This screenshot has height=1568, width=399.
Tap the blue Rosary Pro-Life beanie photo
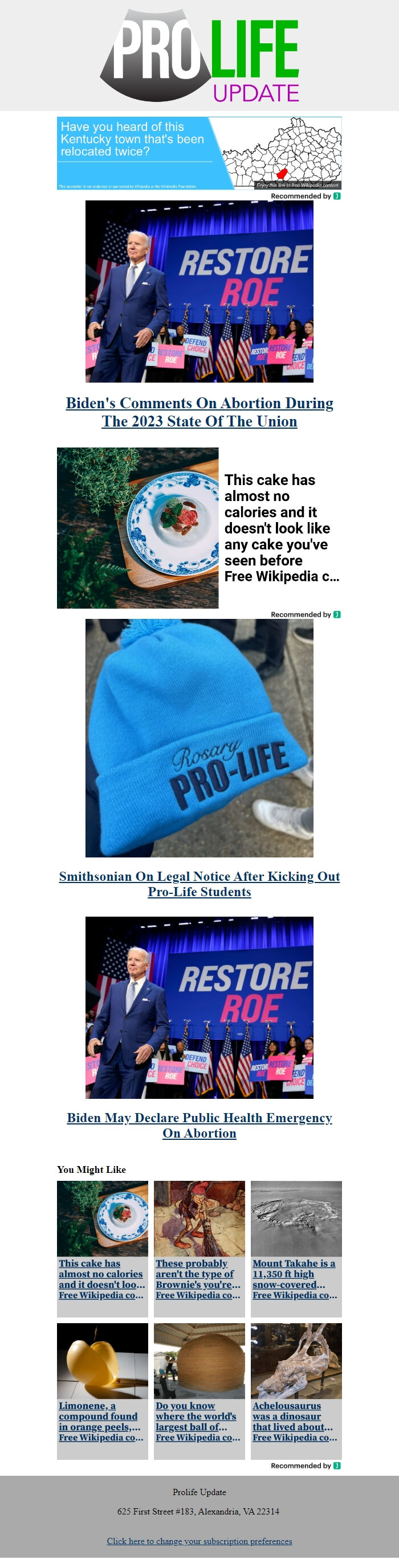(x=199, y=738)
